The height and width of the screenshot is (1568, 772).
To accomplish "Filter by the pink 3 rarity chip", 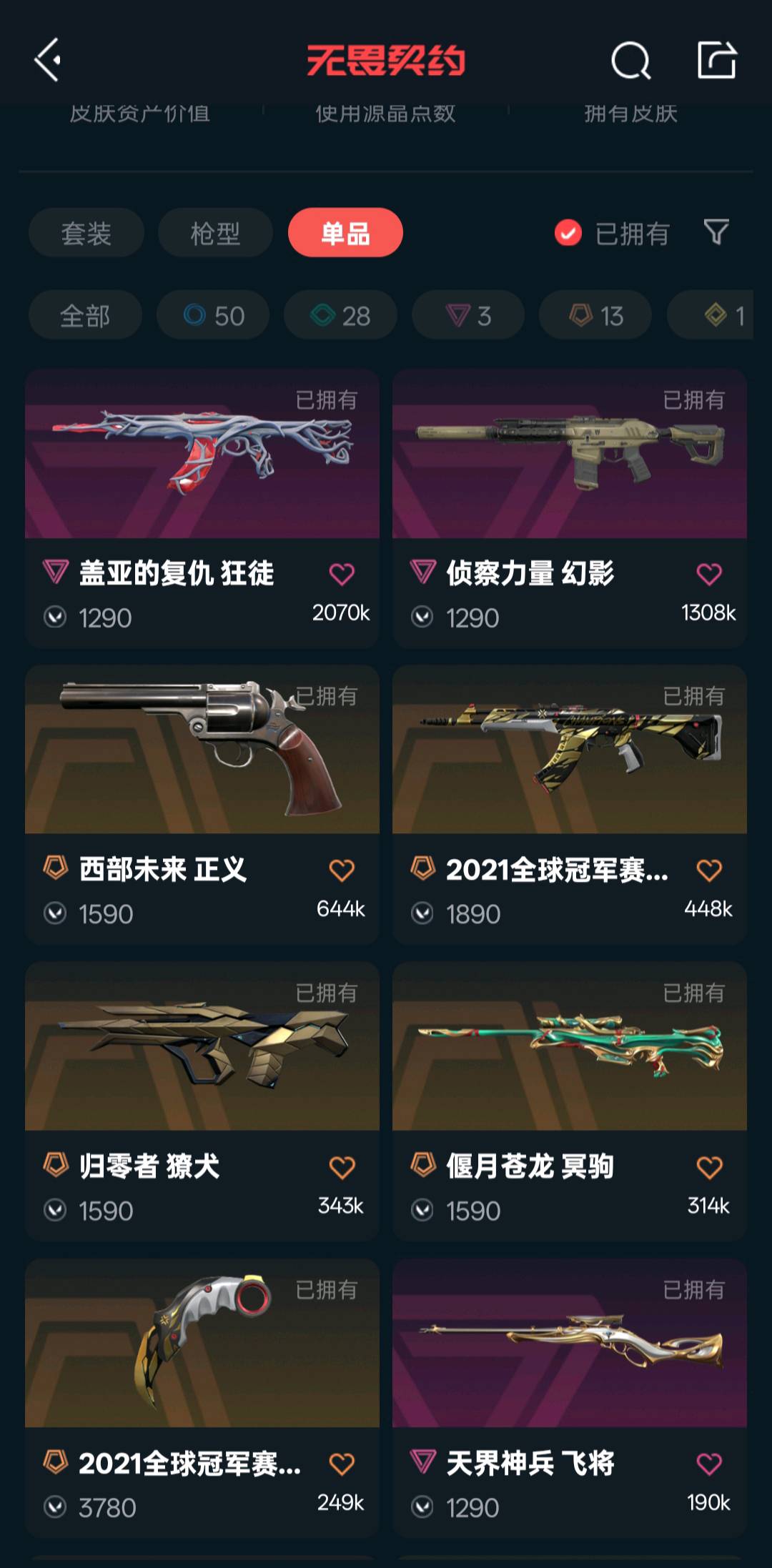I will [467, 315].
